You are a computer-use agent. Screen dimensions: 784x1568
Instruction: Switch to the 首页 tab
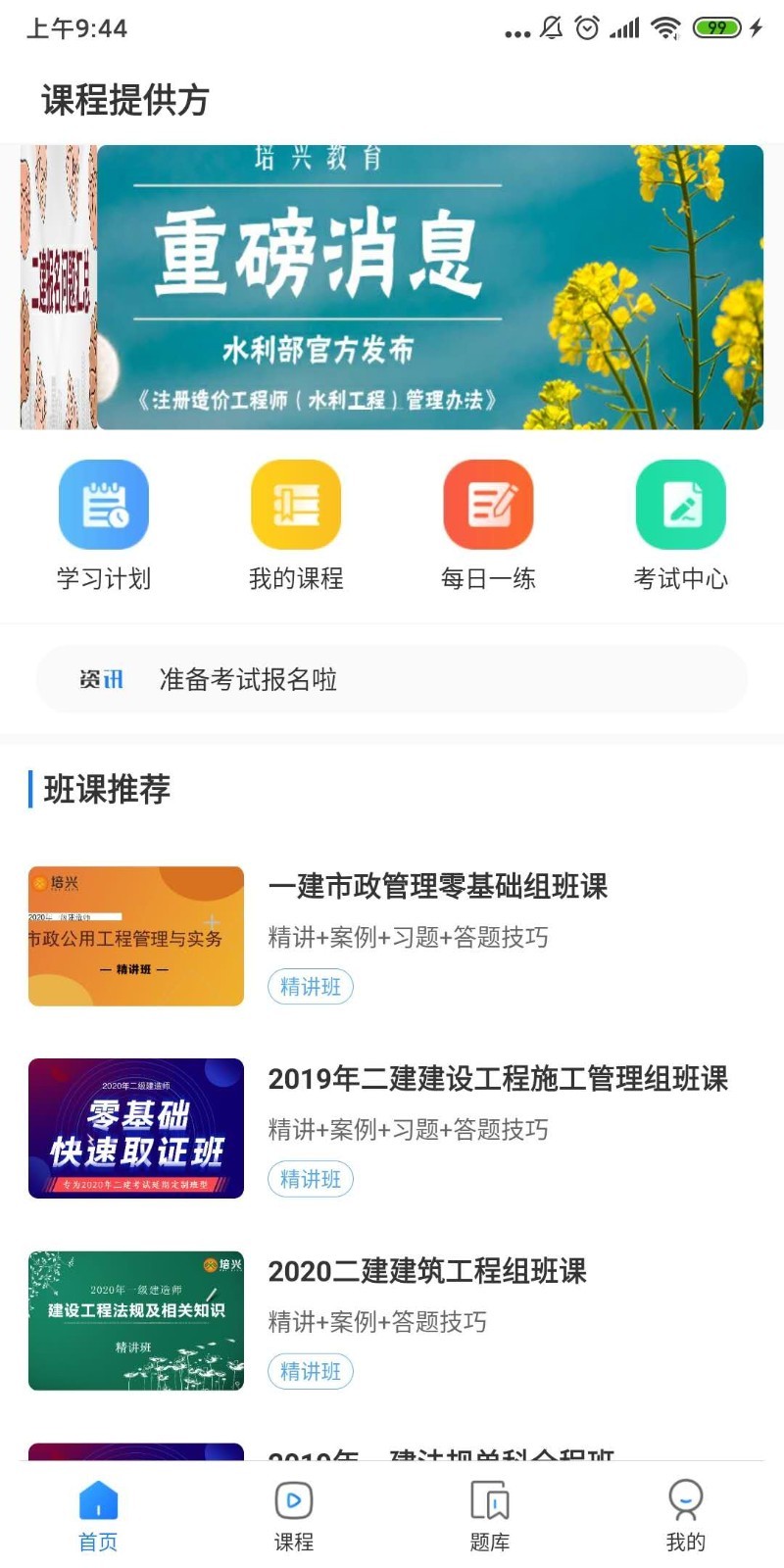[98, 1514]
